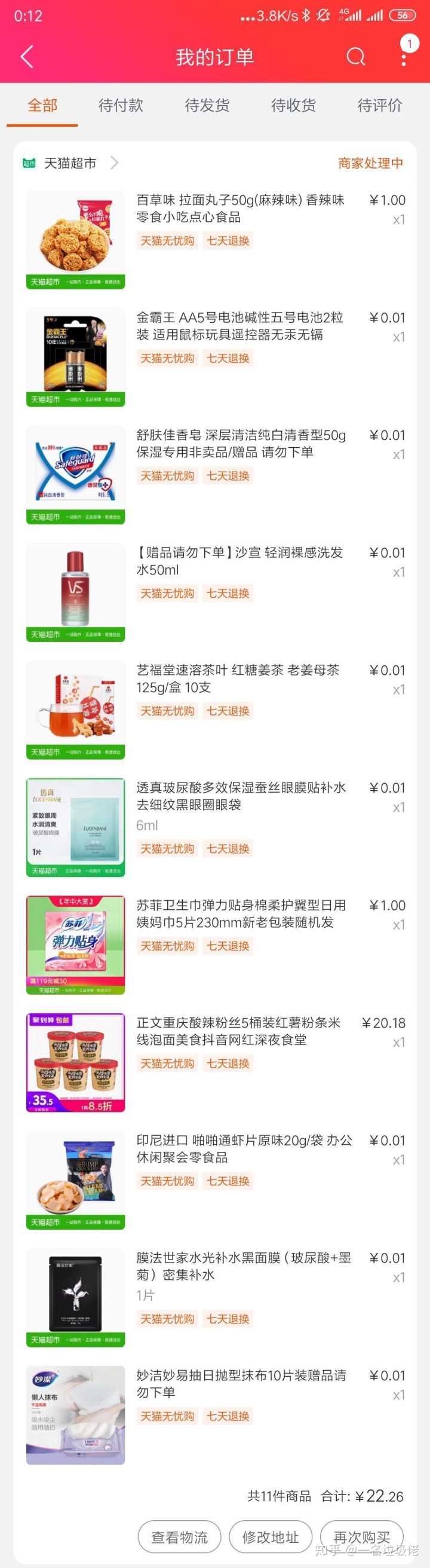This screenshot has width=430, height=1568.
Task: Tap 修改地址 to change address
Action: [271, 1538]
